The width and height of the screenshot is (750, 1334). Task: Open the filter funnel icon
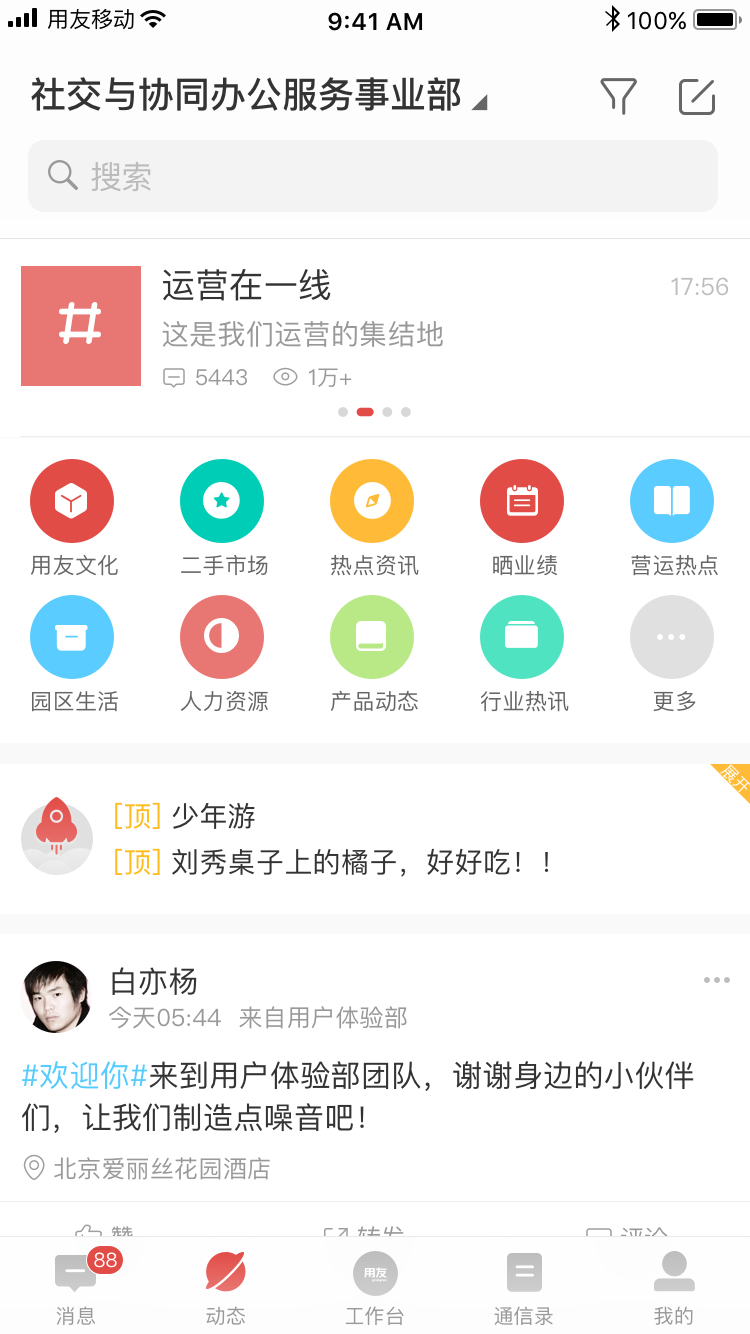click(x=618, y=97)
